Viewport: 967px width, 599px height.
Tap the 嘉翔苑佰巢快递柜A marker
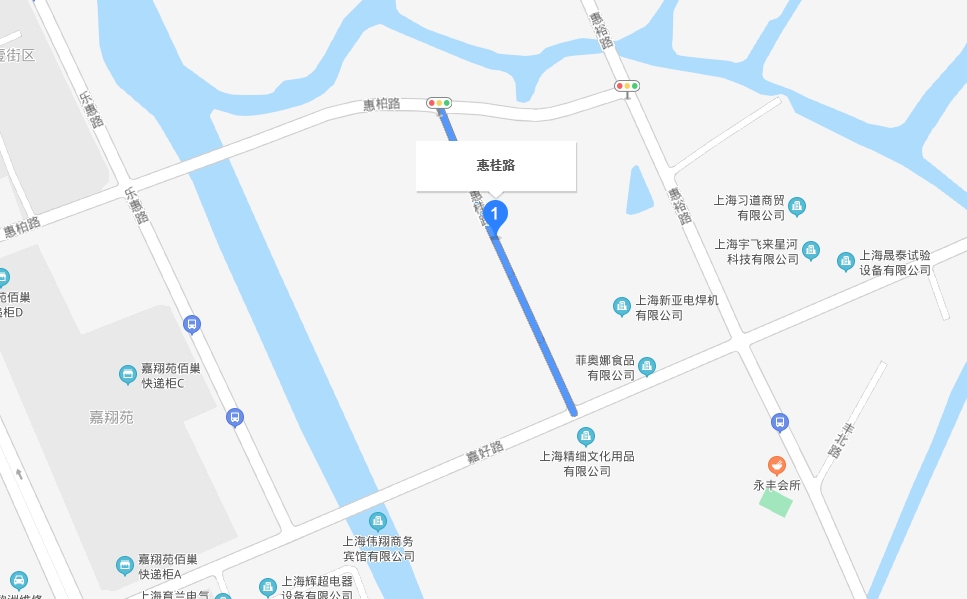(124, 566)
